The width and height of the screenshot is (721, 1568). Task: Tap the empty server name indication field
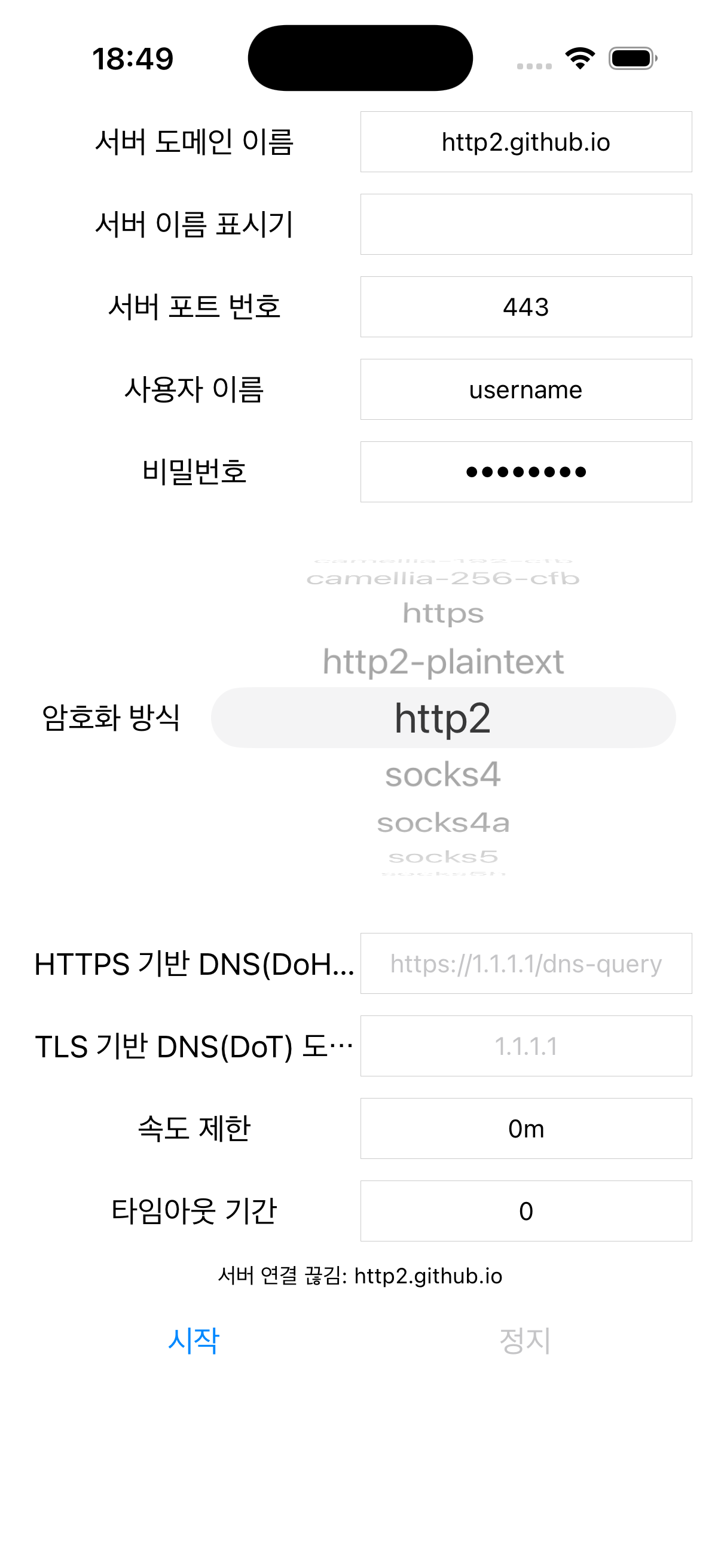526,224
